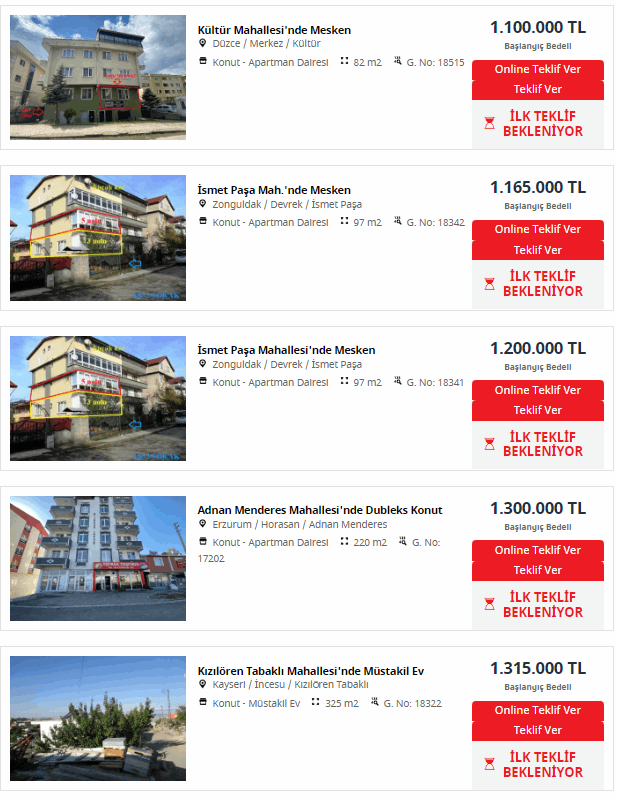Tap Online Teklif Ver for 1.165.000 TL listing
The width and height of the screenshot is (617, 798).
pyautogui.click(x=537, y=229)
